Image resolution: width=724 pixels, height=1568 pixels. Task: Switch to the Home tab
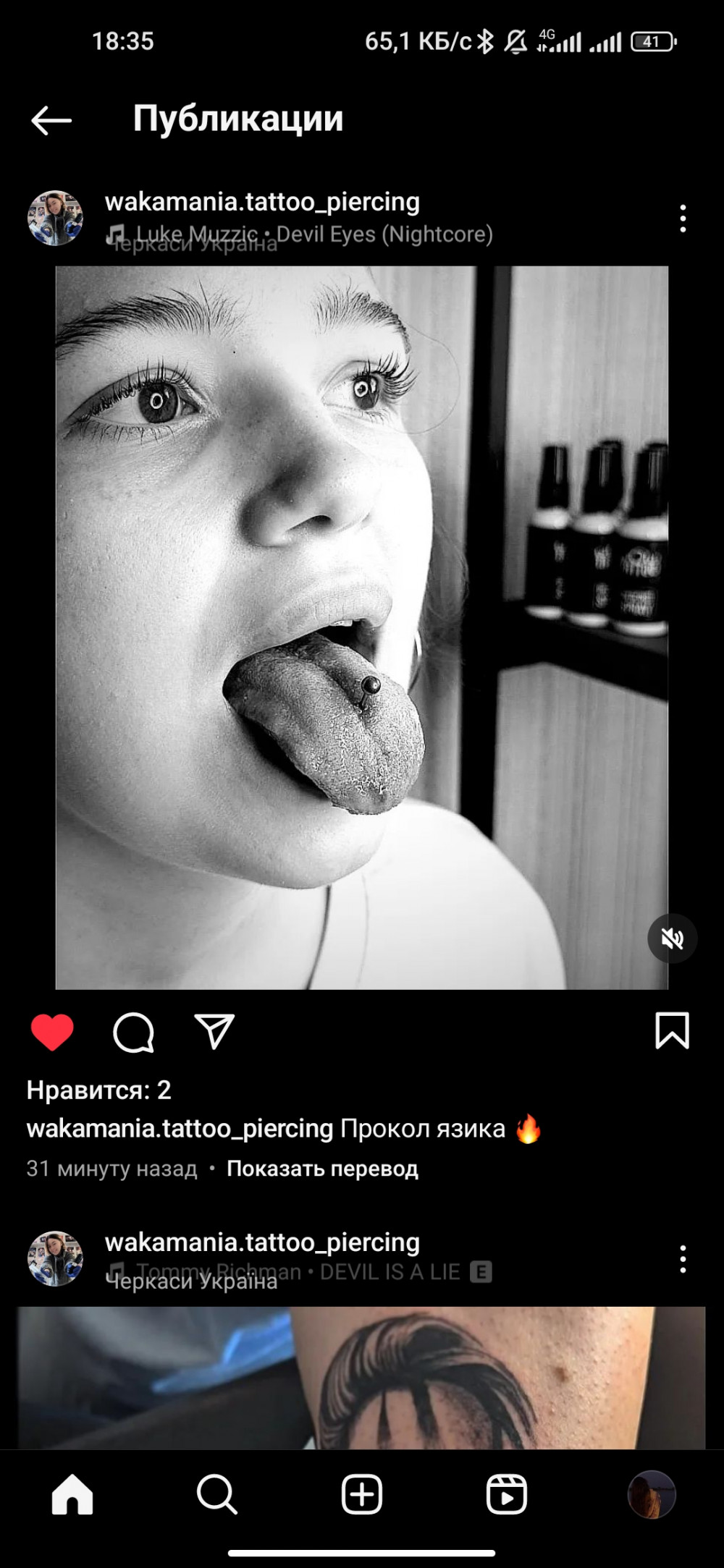point(72,1495)
